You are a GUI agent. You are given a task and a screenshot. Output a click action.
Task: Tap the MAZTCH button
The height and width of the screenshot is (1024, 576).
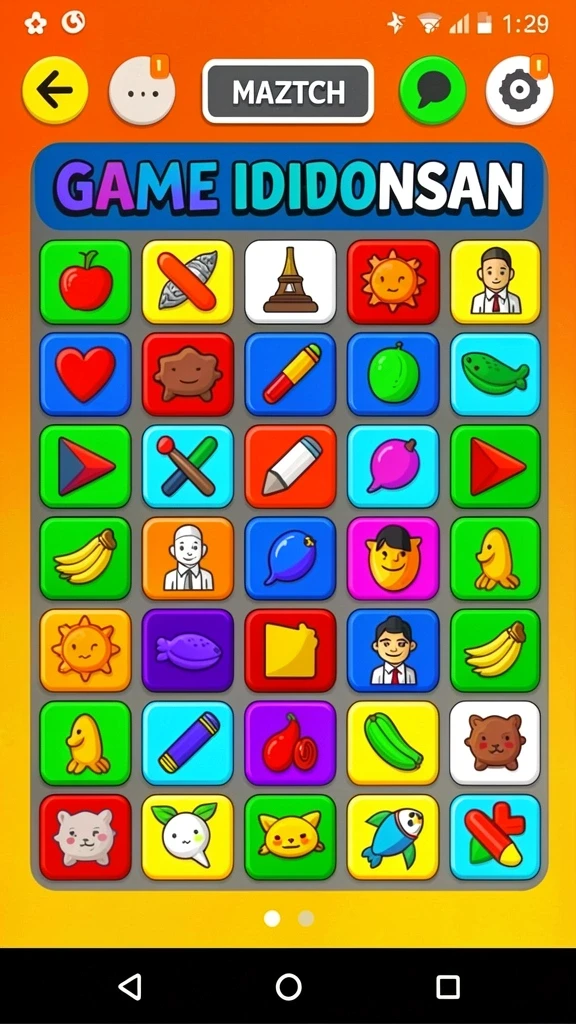pyautogui.click(x=288, y=91)
